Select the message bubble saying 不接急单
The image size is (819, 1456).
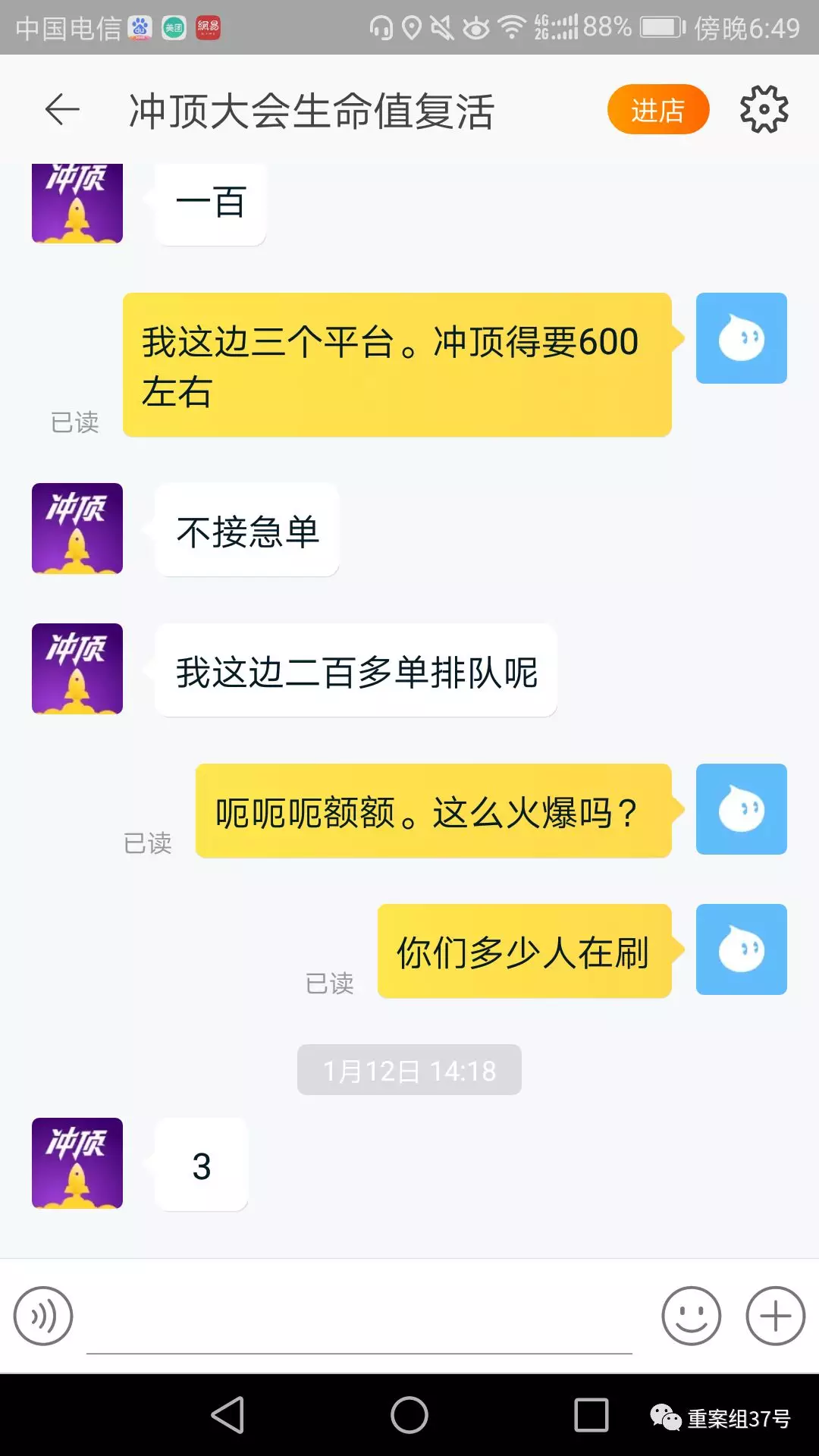click(x=246, y=531)
